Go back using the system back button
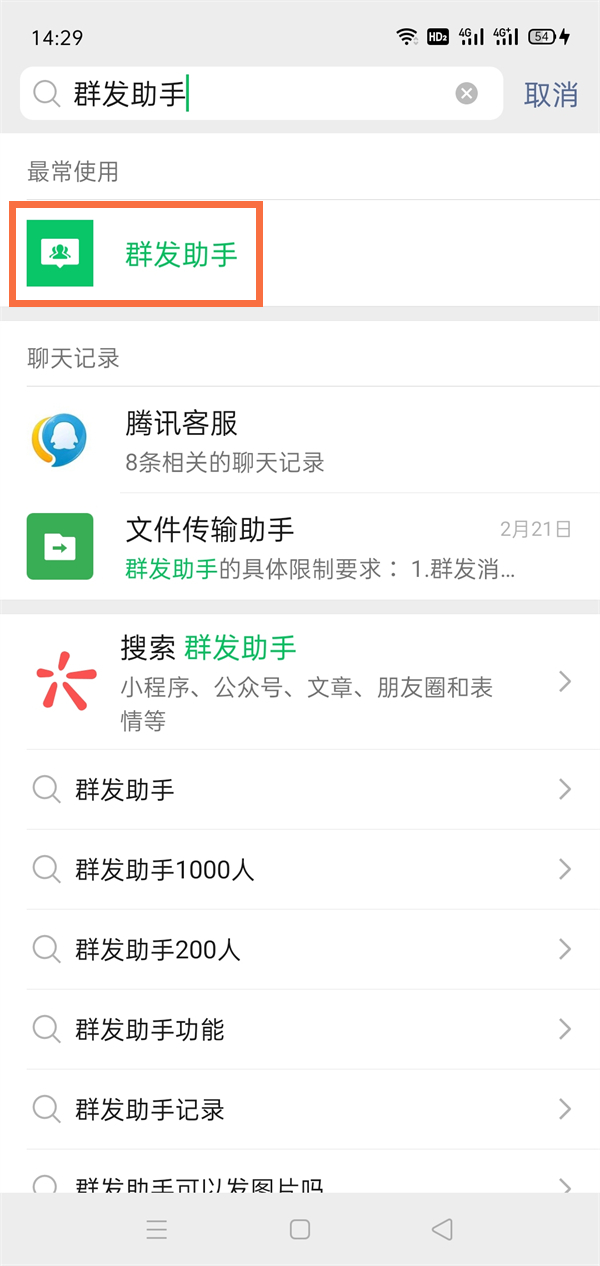 442,1229
